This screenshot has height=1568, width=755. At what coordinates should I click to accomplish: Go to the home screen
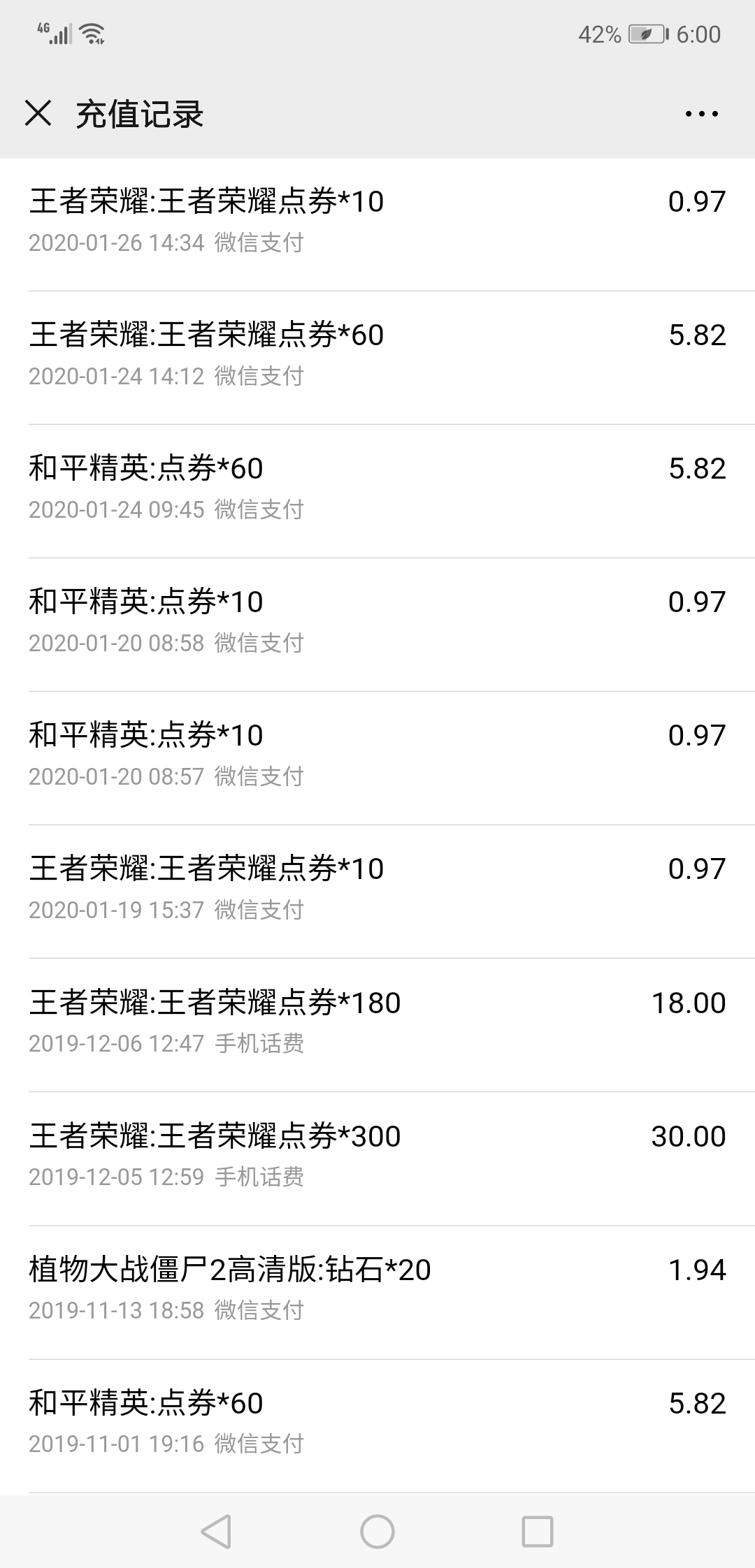tap(377, 1532)
